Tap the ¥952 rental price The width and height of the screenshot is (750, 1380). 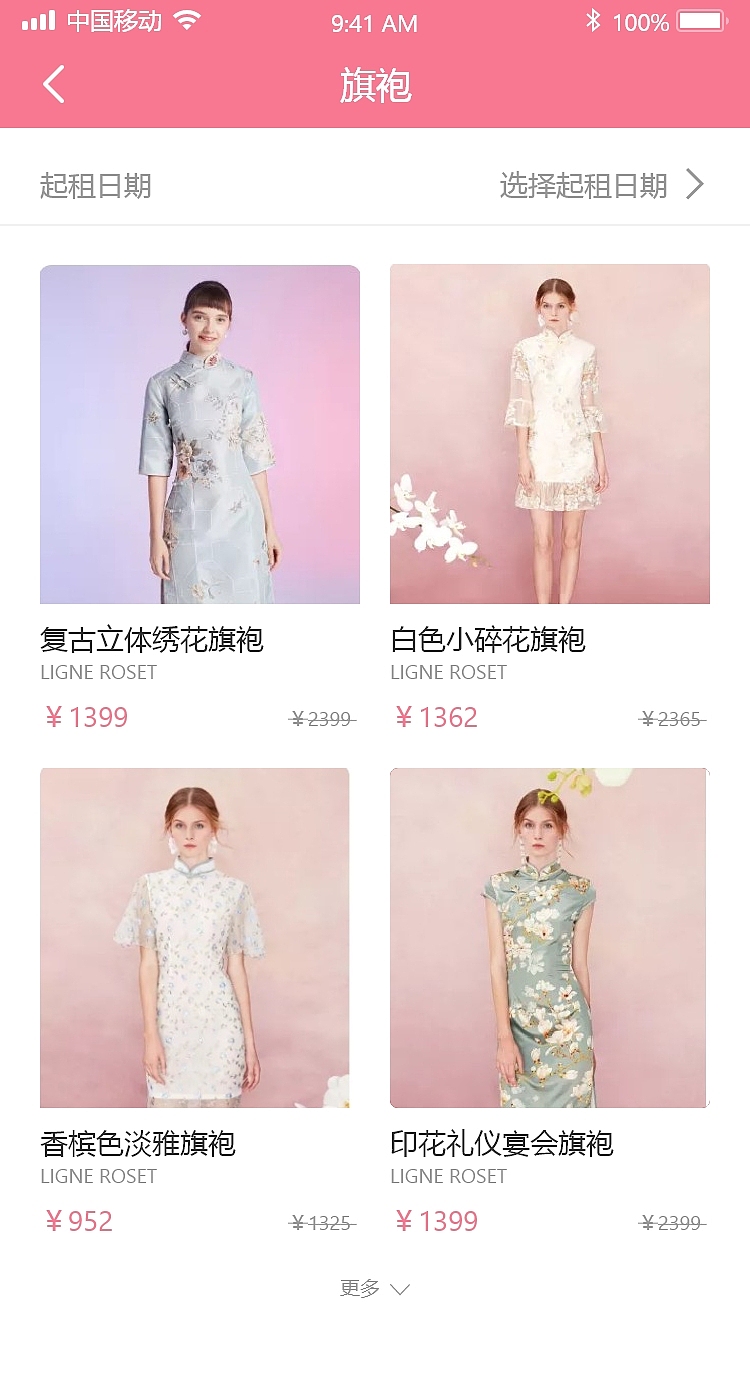tap(79, 1221)
